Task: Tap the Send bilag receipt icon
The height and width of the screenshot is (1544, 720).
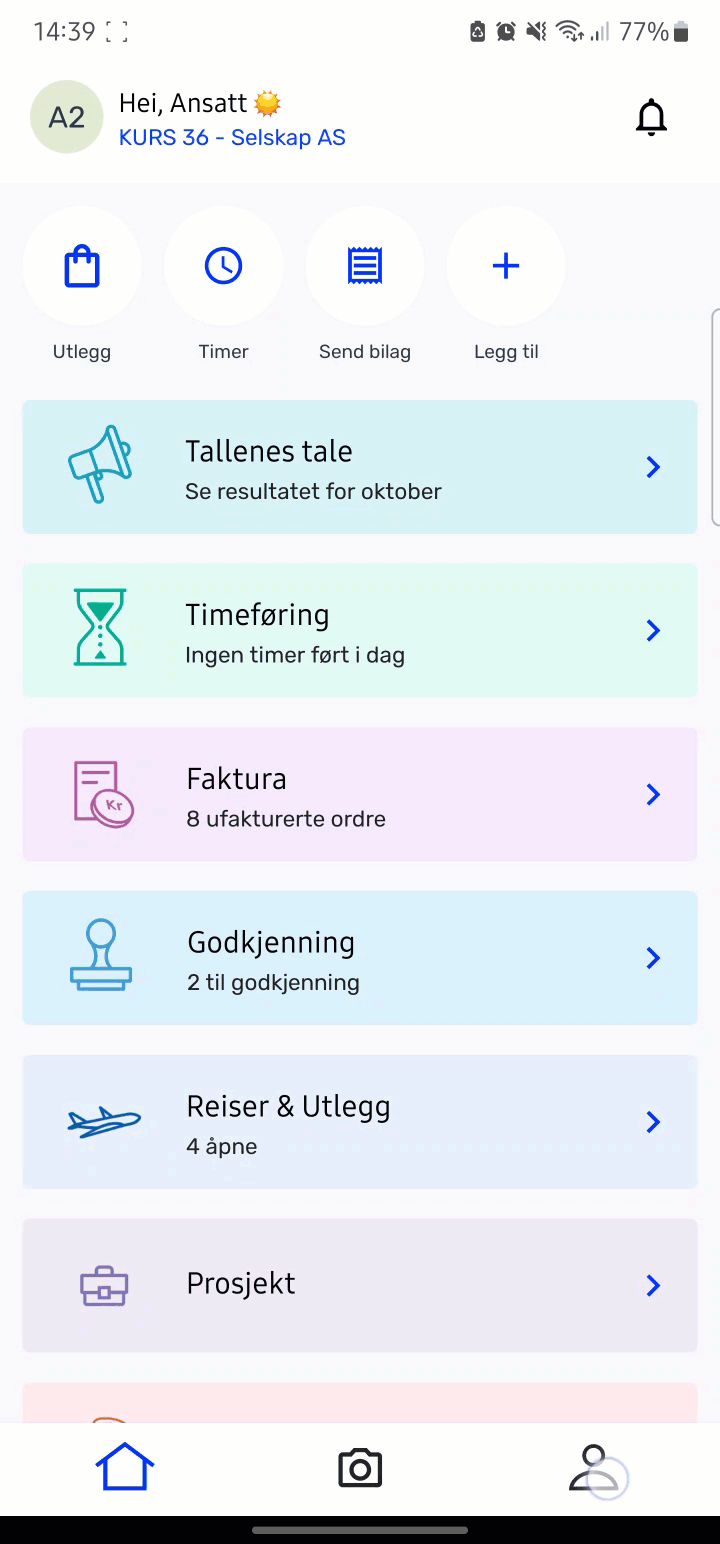Action: pos(364,266)
